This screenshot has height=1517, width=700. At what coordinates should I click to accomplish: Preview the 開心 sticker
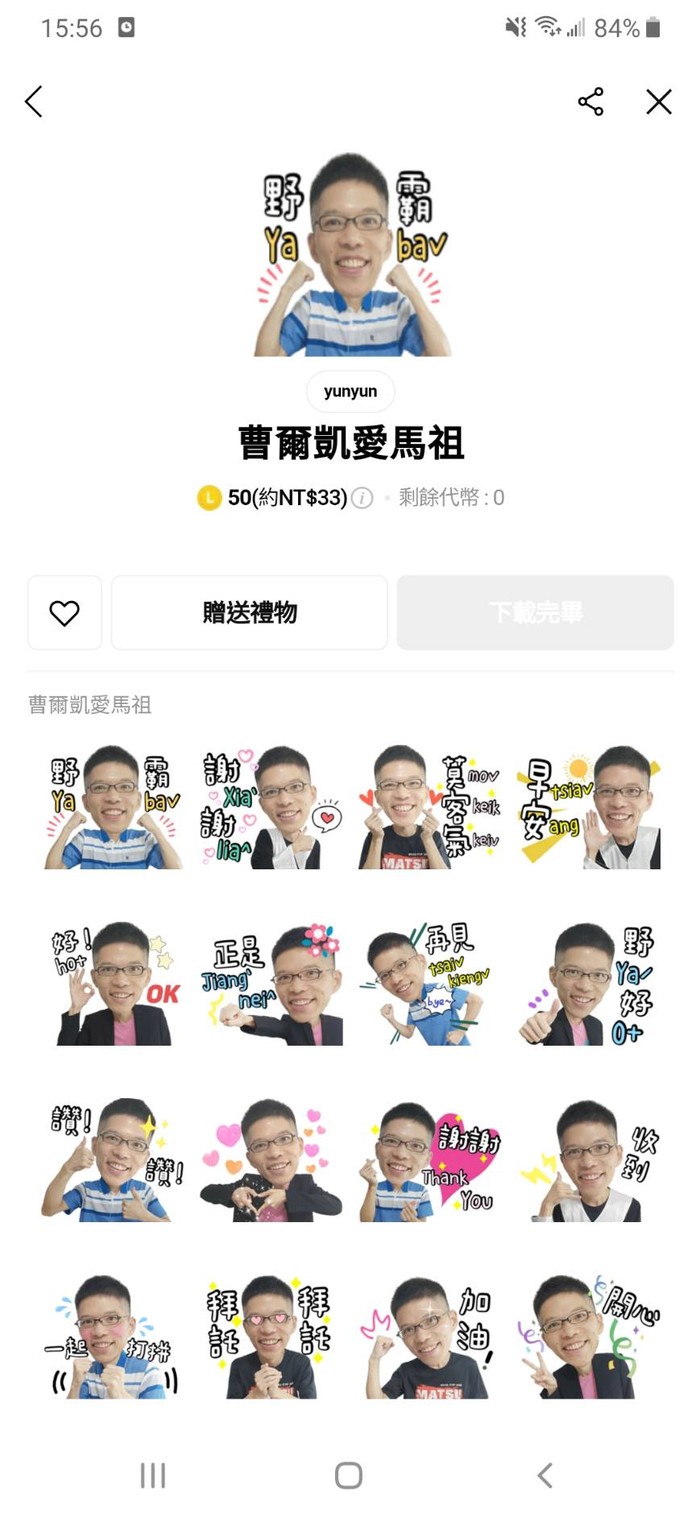pos(588,1337)
